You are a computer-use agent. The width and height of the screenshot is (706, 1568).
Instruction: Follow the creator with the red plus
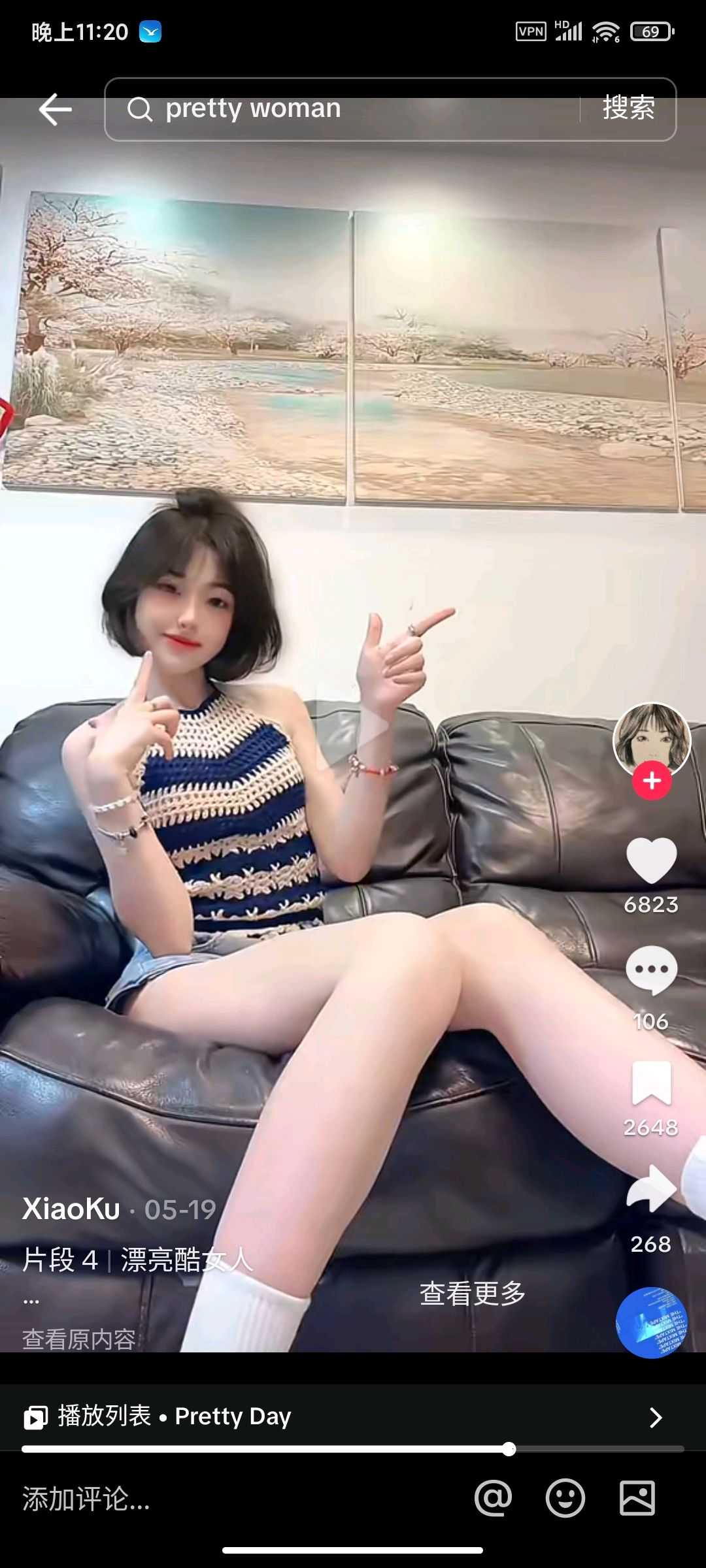click(x=652, y=781)
